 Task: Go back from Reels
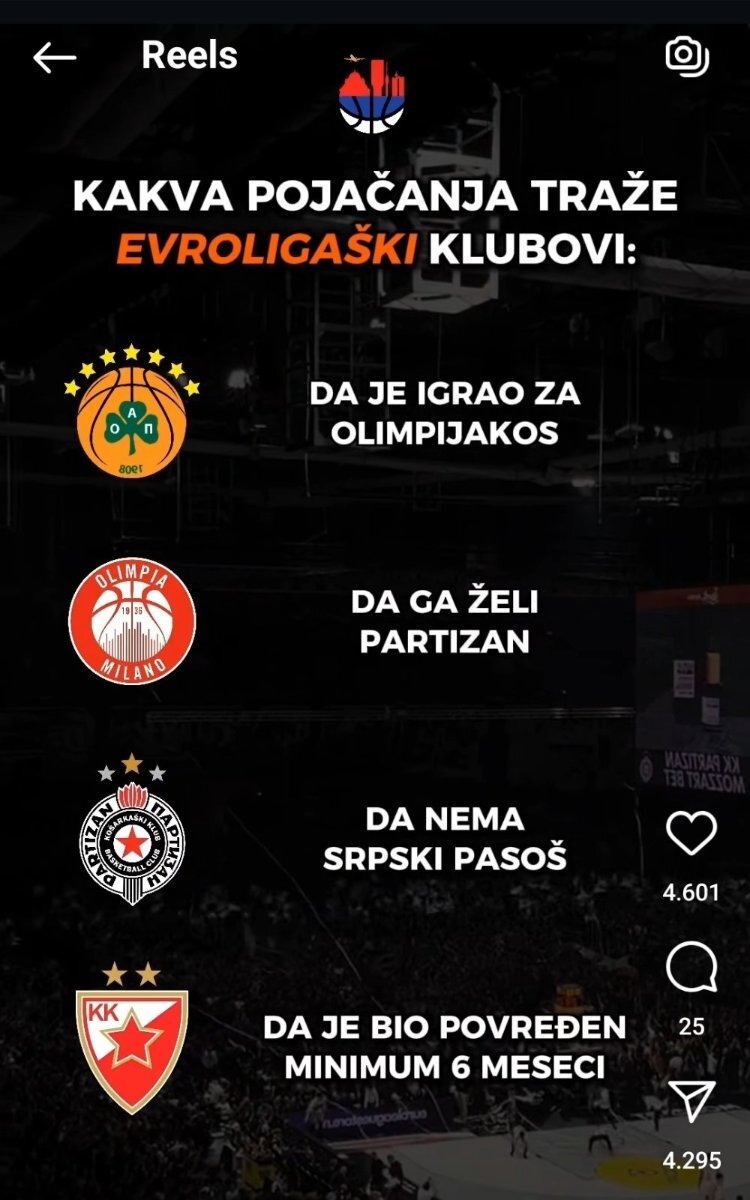coord(55,57)
